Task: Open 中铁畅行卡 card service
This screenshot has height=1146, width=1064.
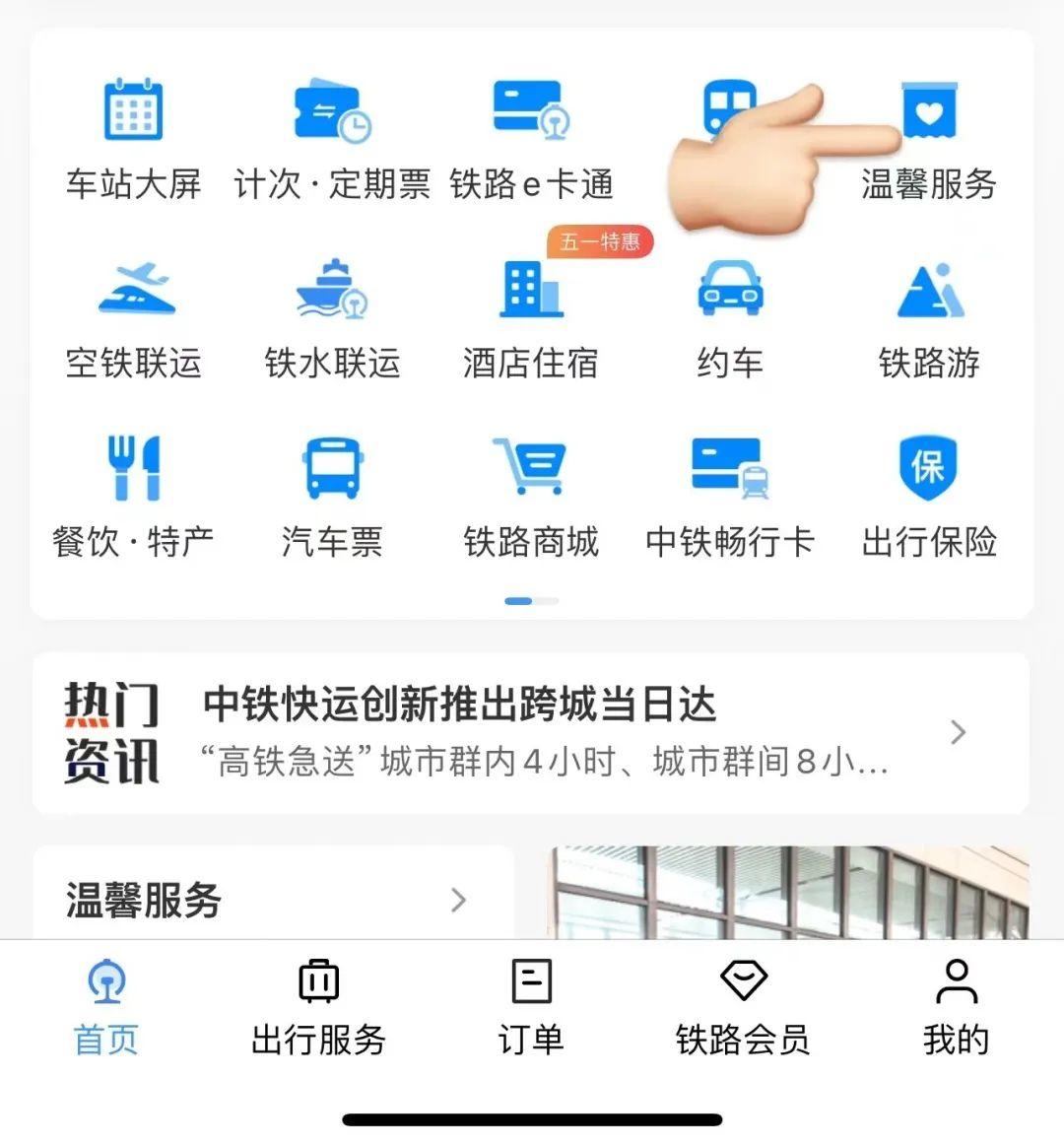Action: [729, 497]
